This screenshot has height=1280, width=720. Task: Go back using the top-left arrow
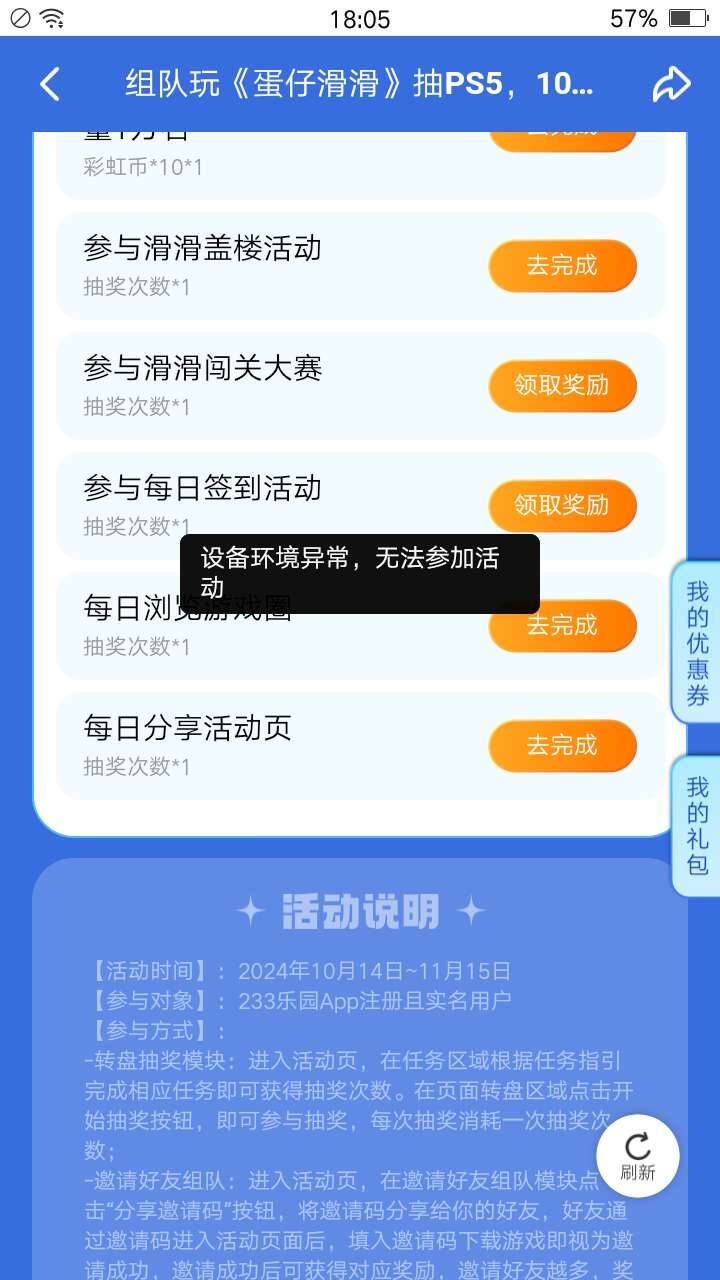click(50, 85)
